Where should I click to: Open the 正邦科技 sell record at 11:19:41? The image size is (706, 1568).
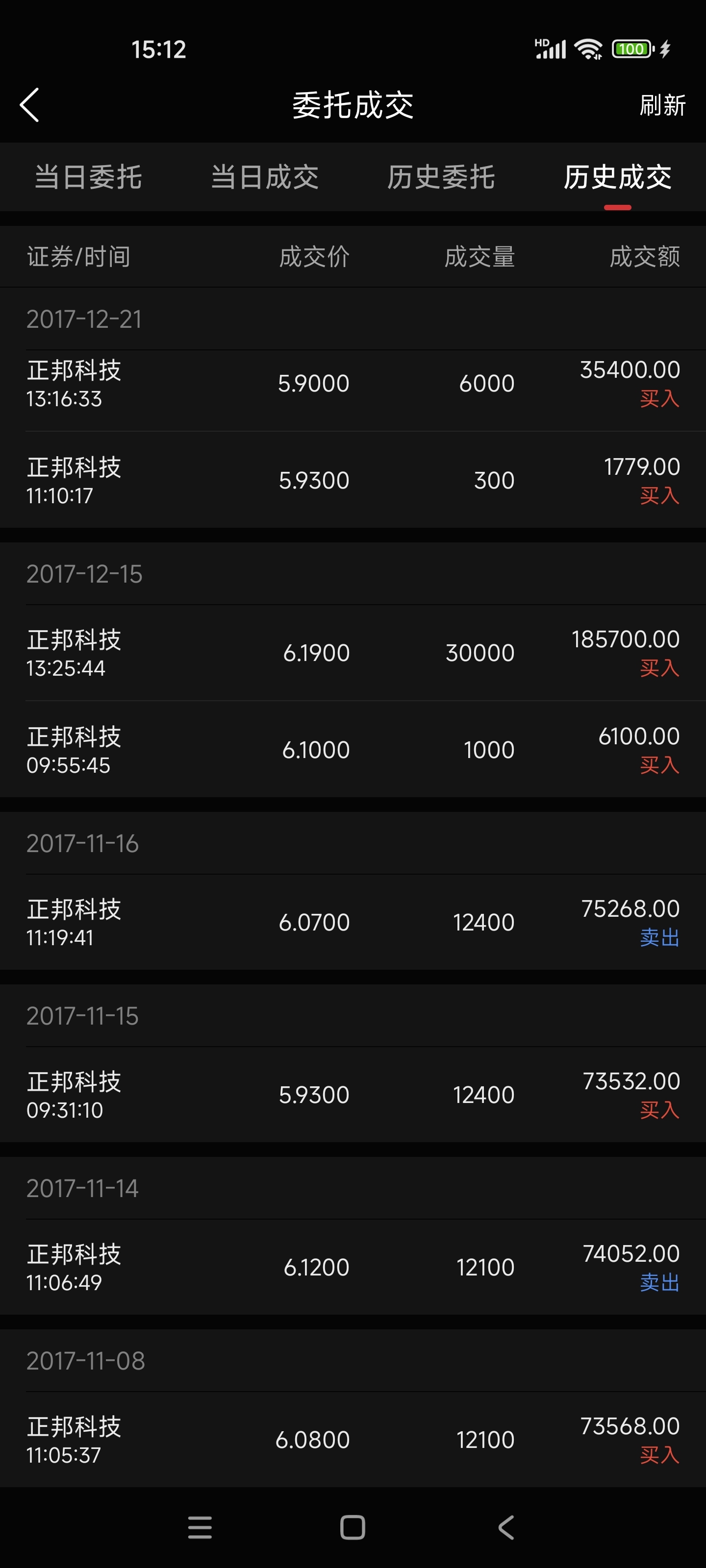353,922
